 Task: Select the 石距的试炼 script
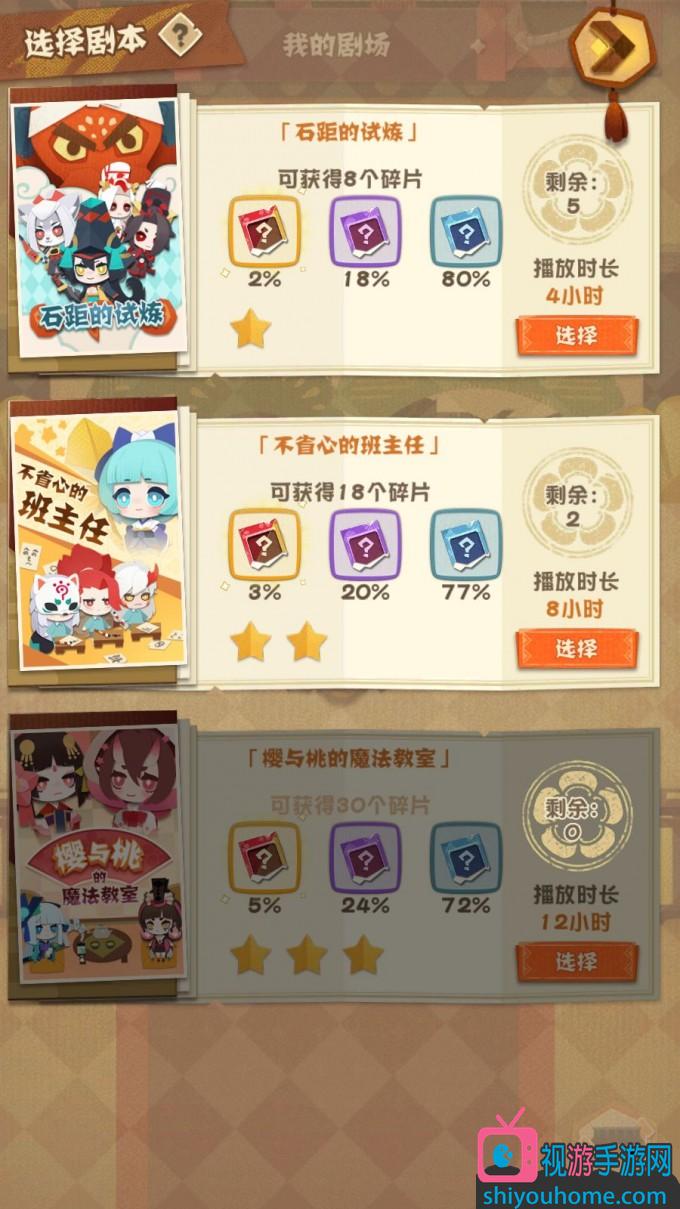[x=576, y=335]
